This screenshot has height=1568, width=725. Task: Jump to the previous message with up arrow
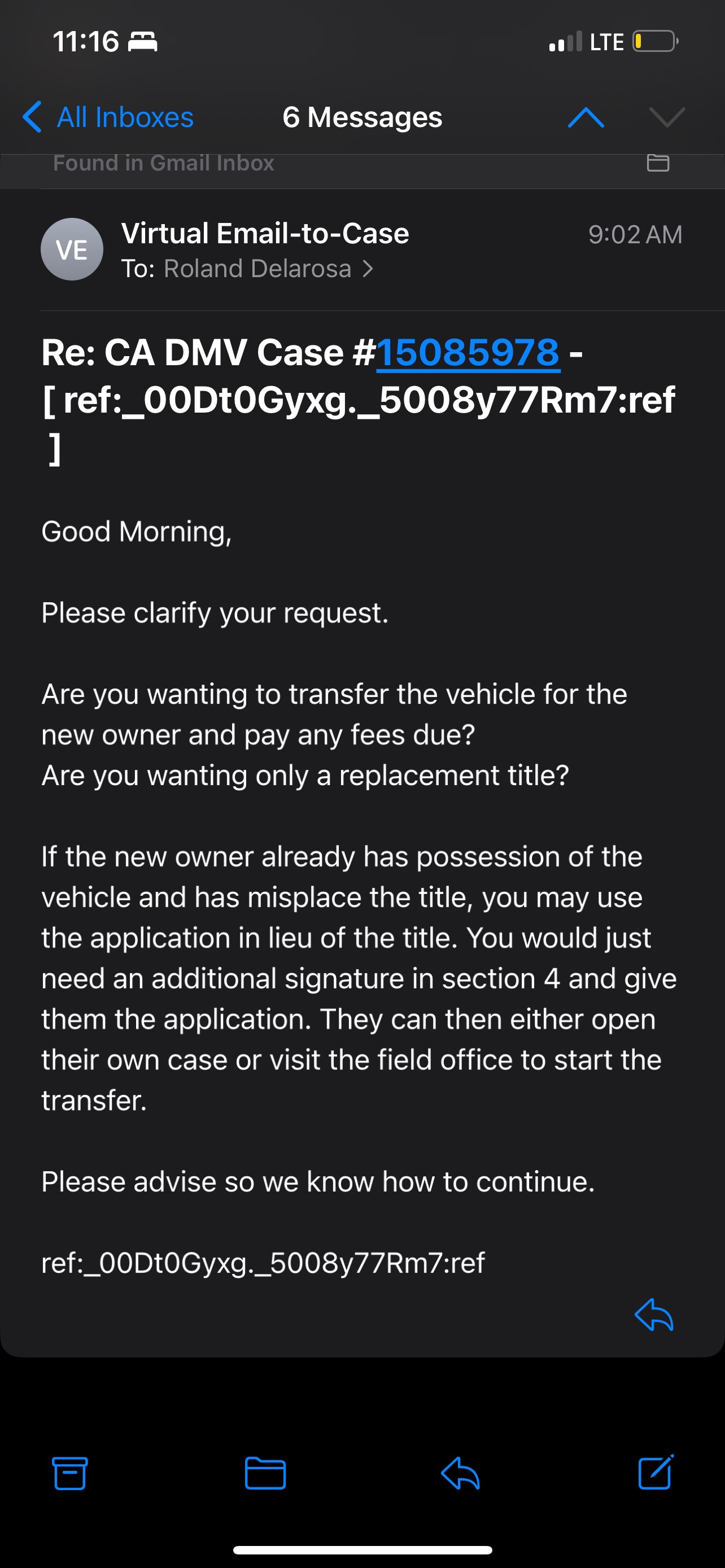point(586,117)
